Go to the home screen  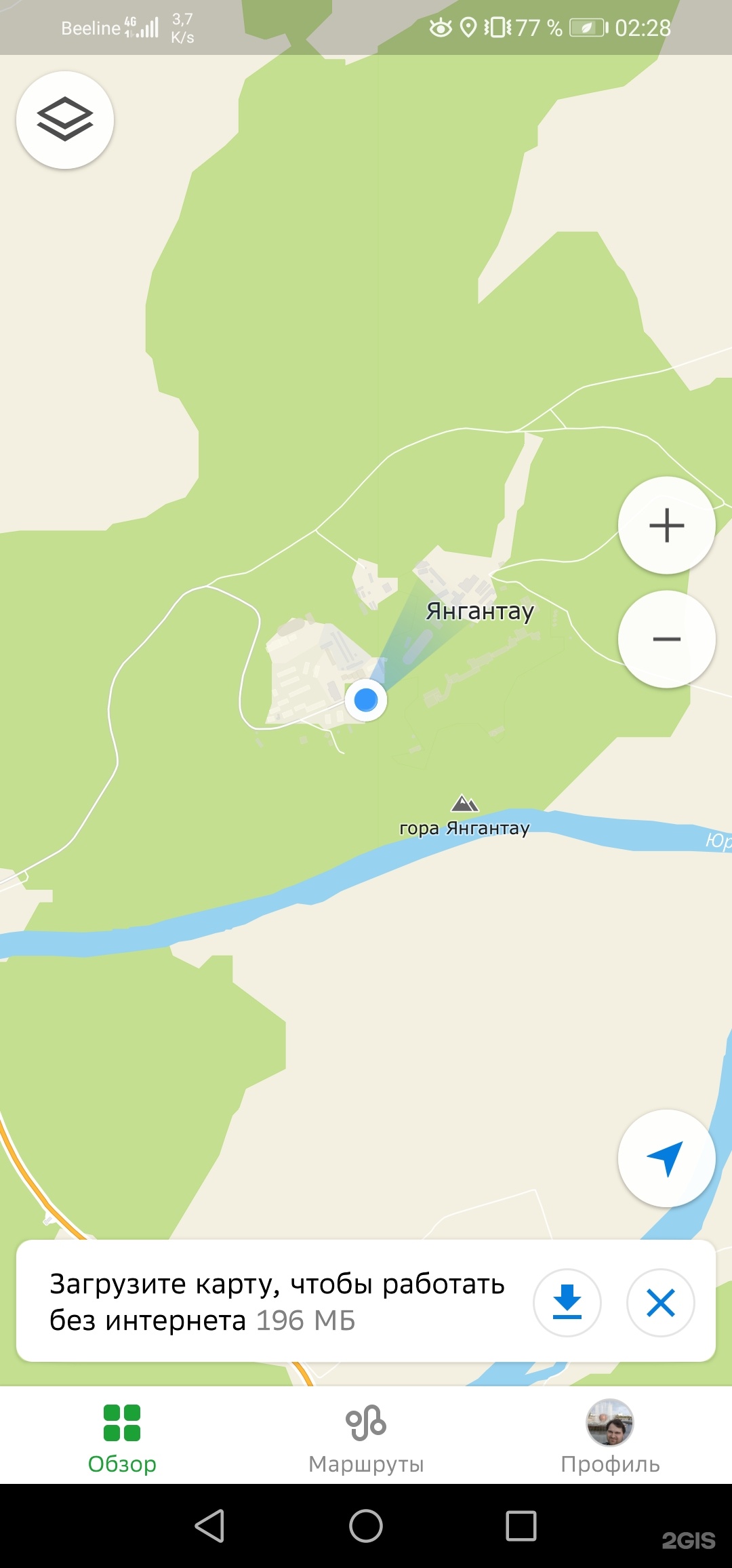pyautogui.click(x=366, y=1526)
